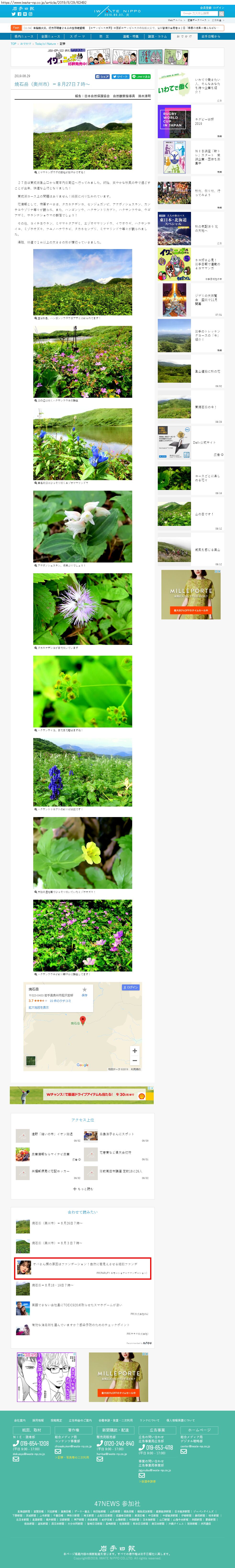Share the article with the ツイート button
This screenshot has width=235, height=1568.
point(121,77)
